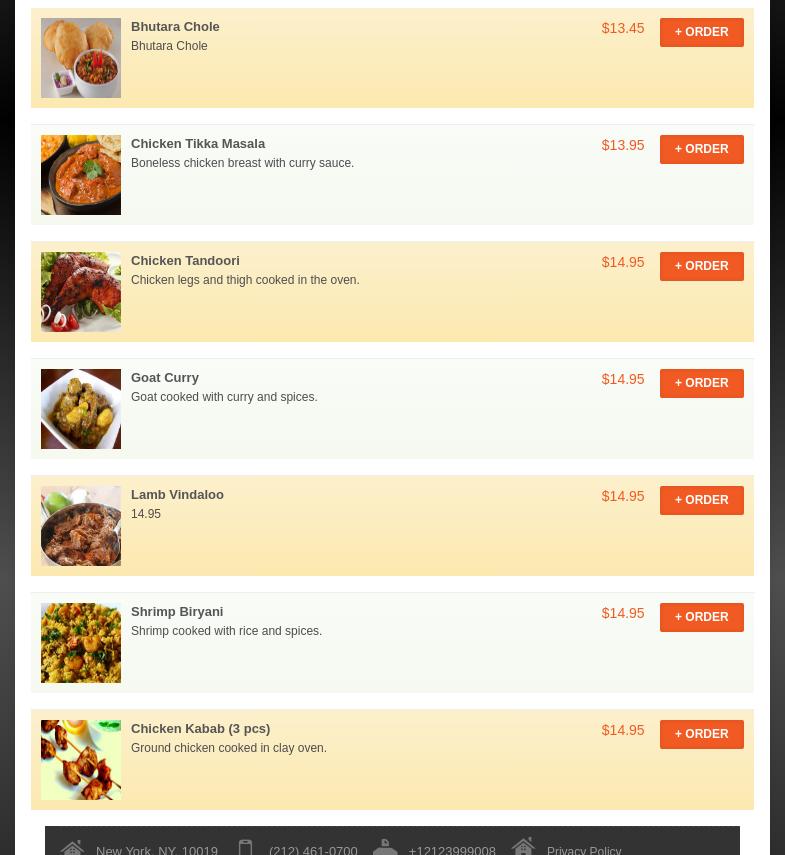This screenshot has width=785, height=855.
Task: Order the Chicken Kabab (3 pcs)
Action: 701,734
